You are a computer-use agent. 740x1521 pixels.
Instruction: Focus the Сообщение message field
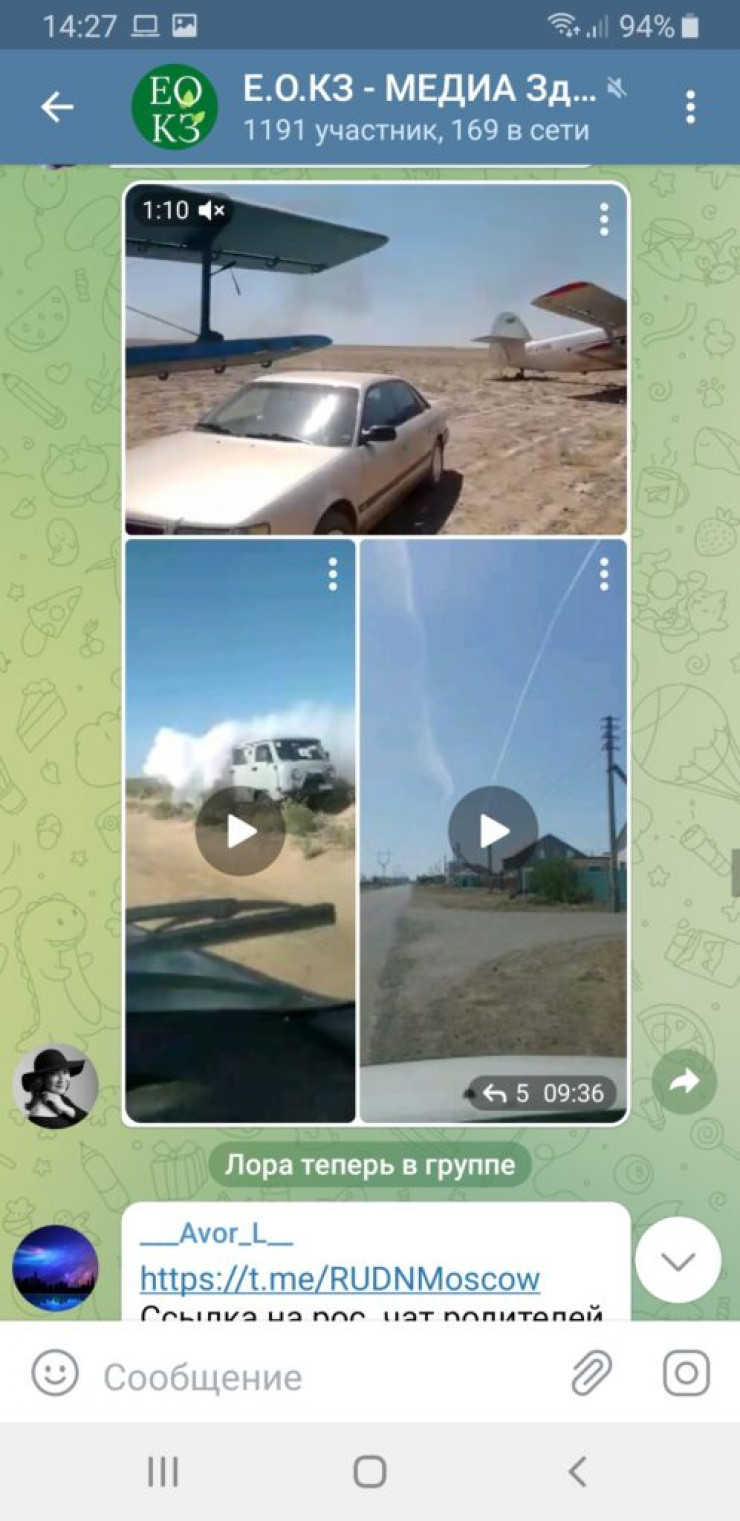[x=320, y=1377]
